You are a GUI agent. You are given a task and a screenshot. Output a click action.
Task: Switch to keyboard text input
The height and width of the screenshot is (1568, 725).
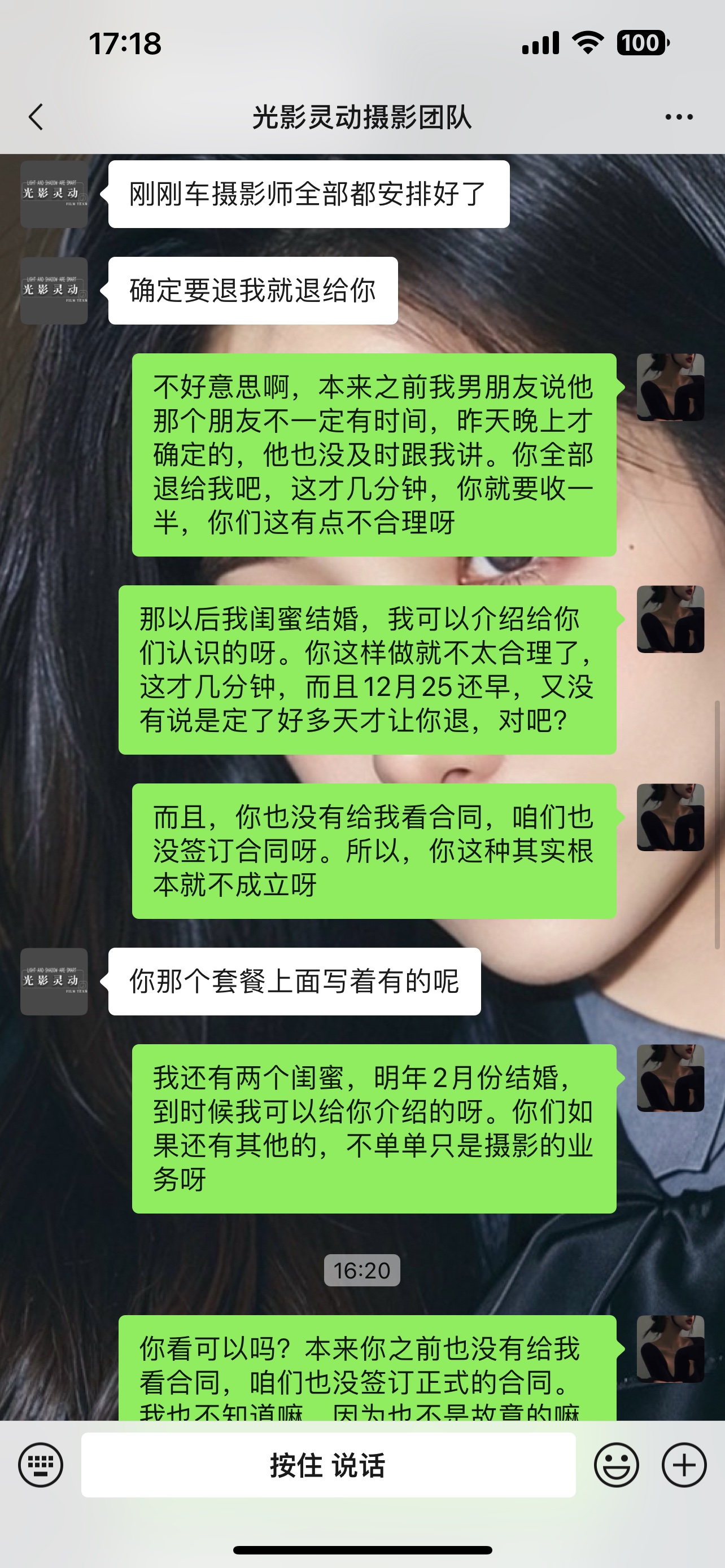click(41, 1465)
